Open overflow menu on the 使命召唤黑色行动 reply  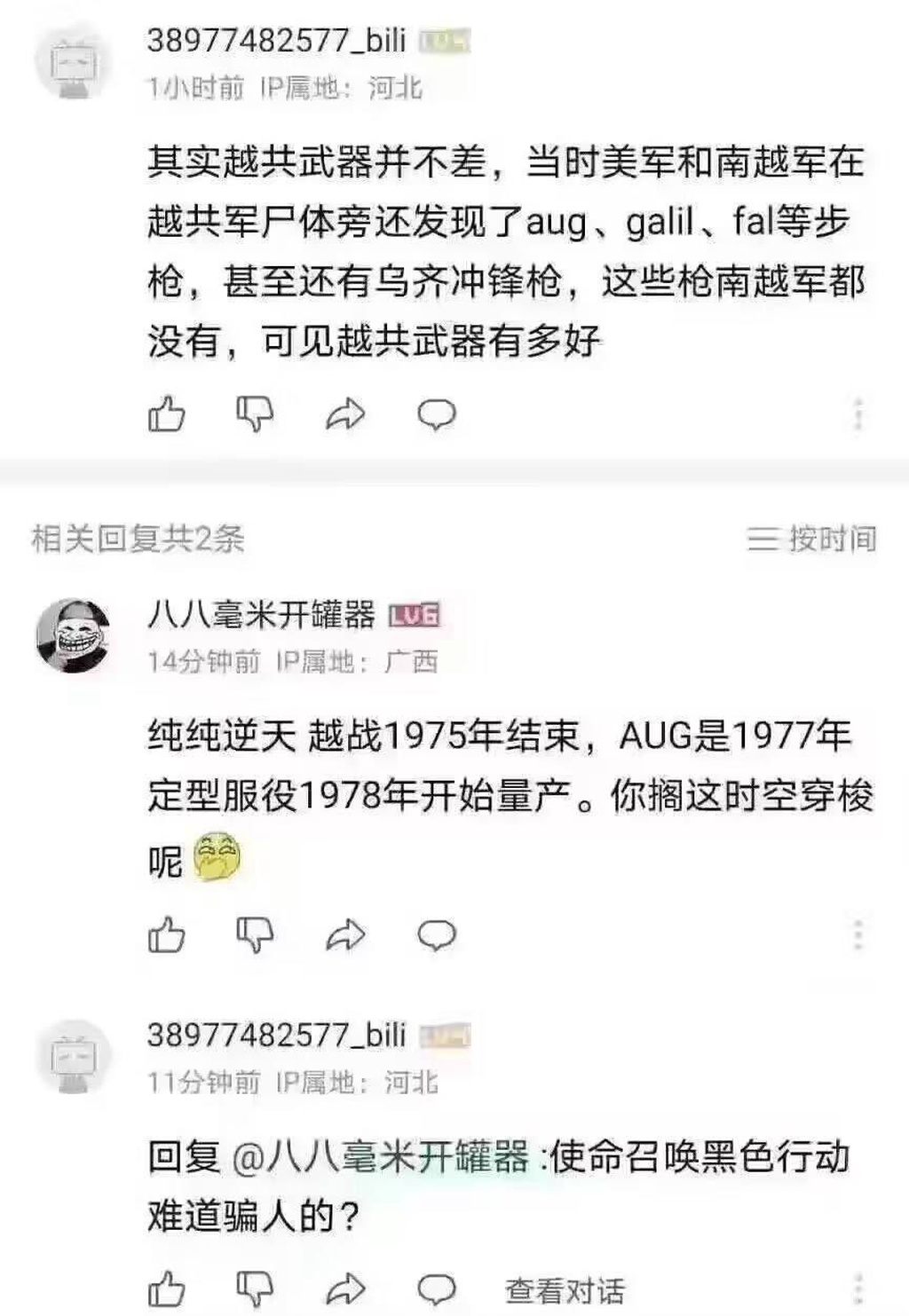858,1289
